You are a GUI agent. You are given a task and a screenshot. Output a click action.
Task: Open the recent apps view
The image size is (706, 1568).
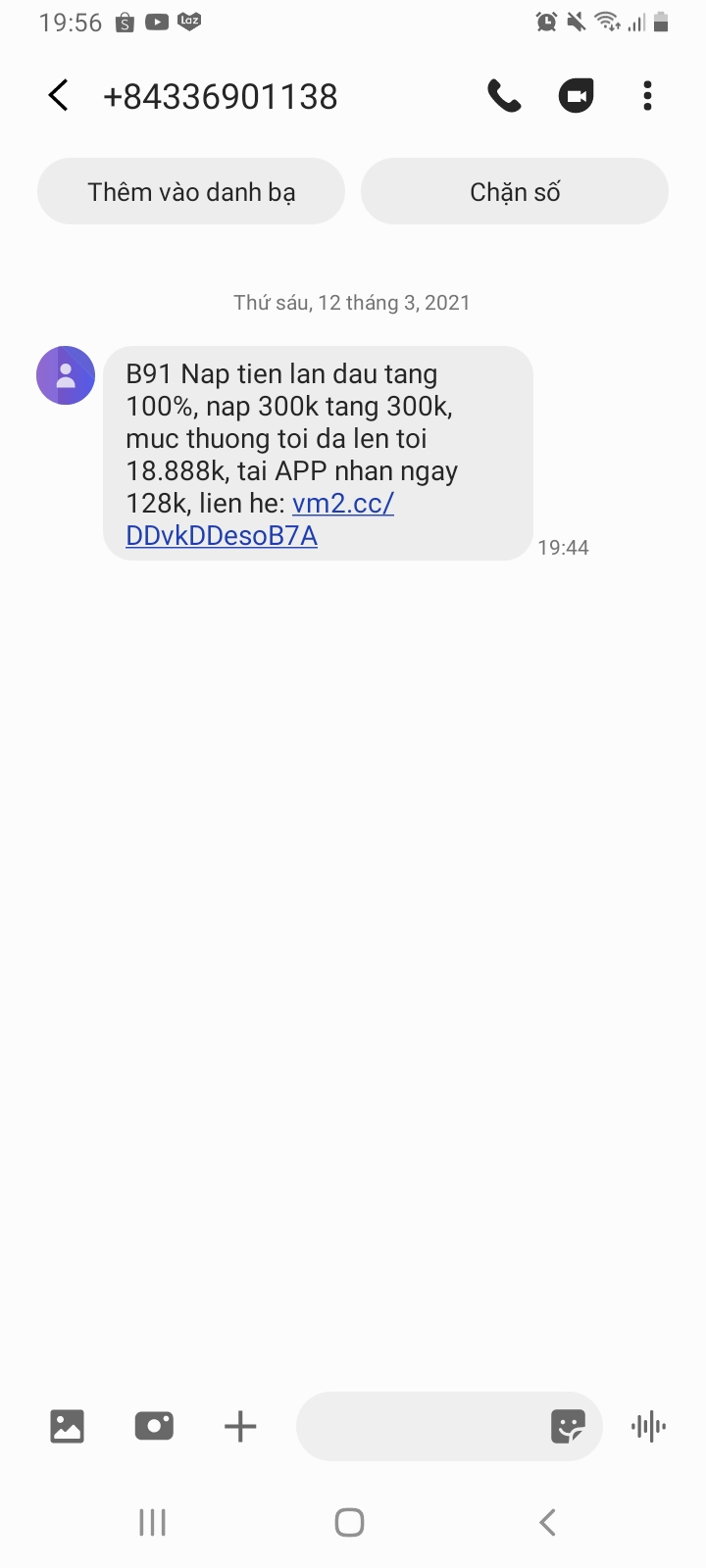tap(152, 1522)
